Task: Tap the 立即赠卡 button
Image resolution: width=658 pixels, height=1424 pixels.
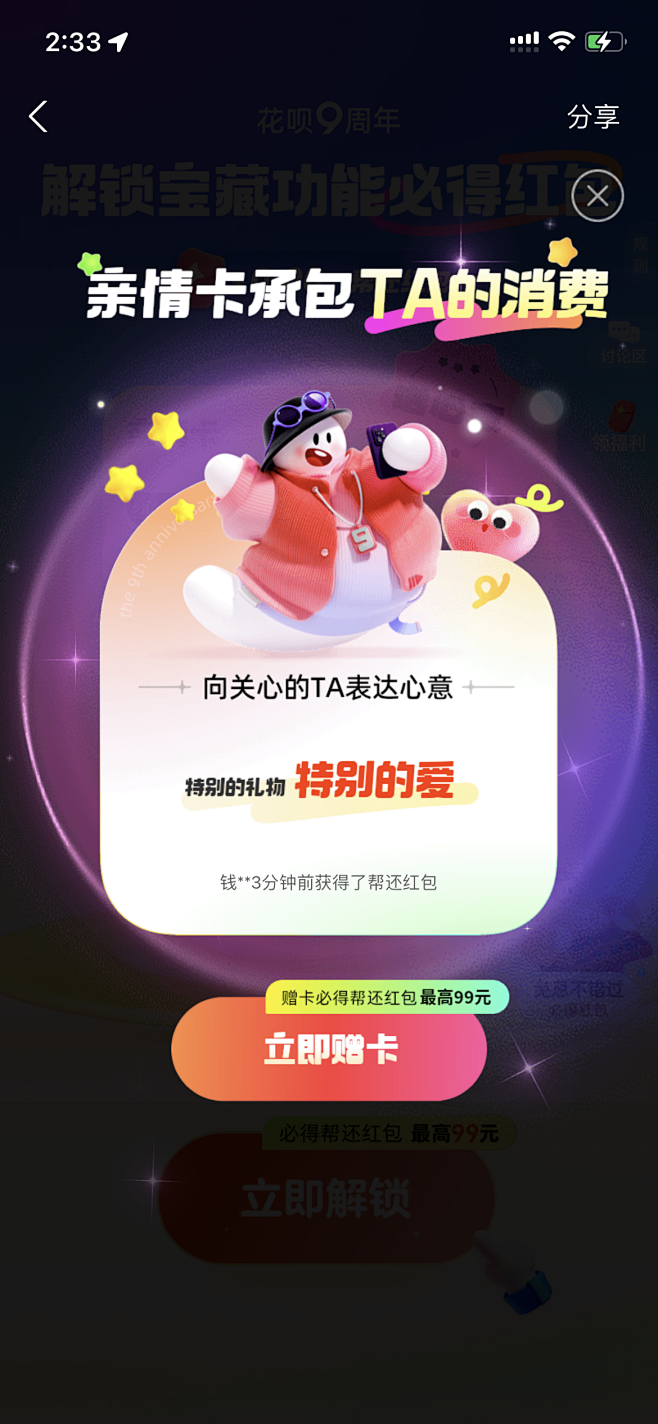Action: coord(329,1049)
